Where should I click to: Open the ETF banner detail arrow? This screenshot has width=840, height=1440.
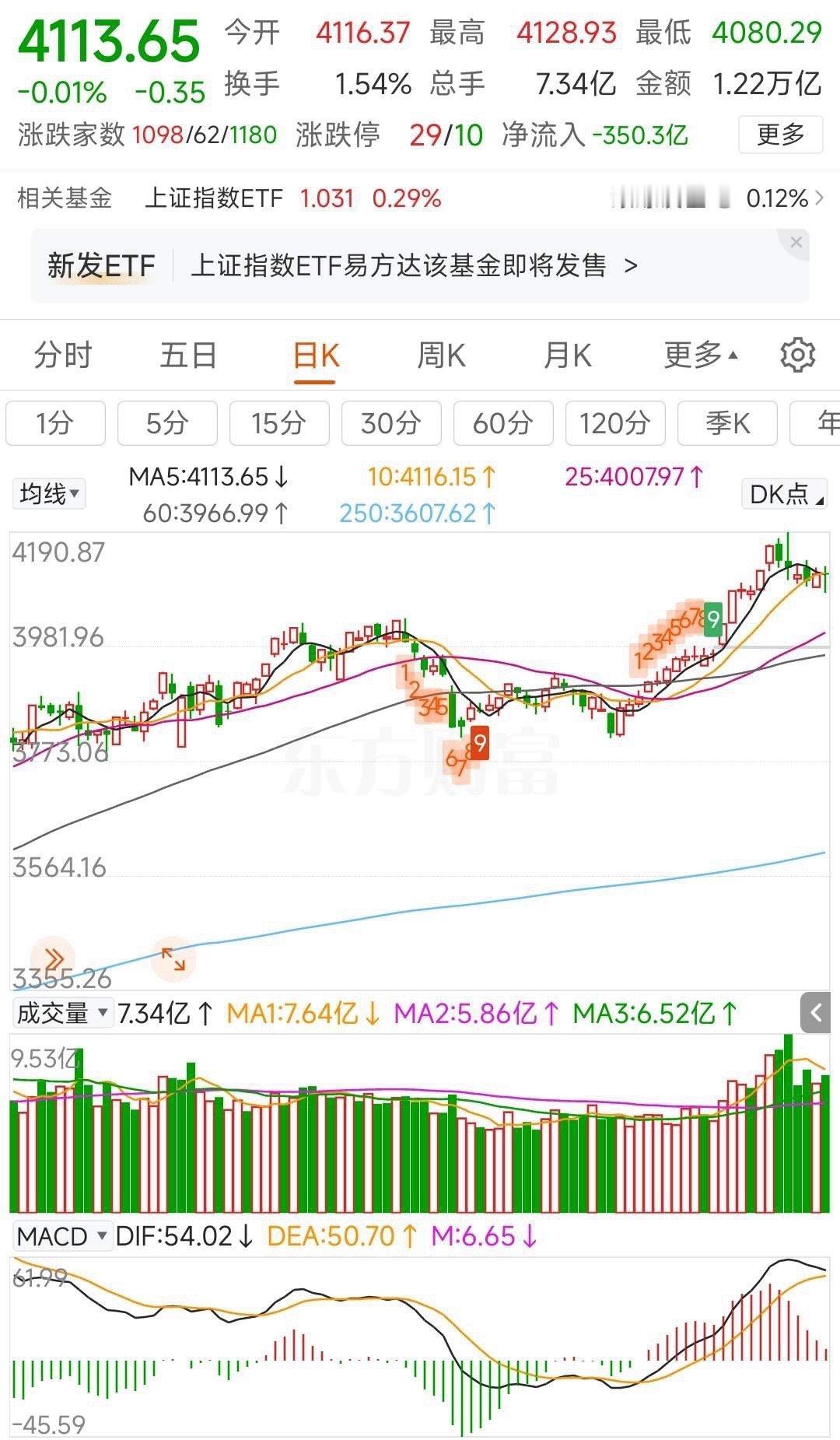[x=629, y=265]
